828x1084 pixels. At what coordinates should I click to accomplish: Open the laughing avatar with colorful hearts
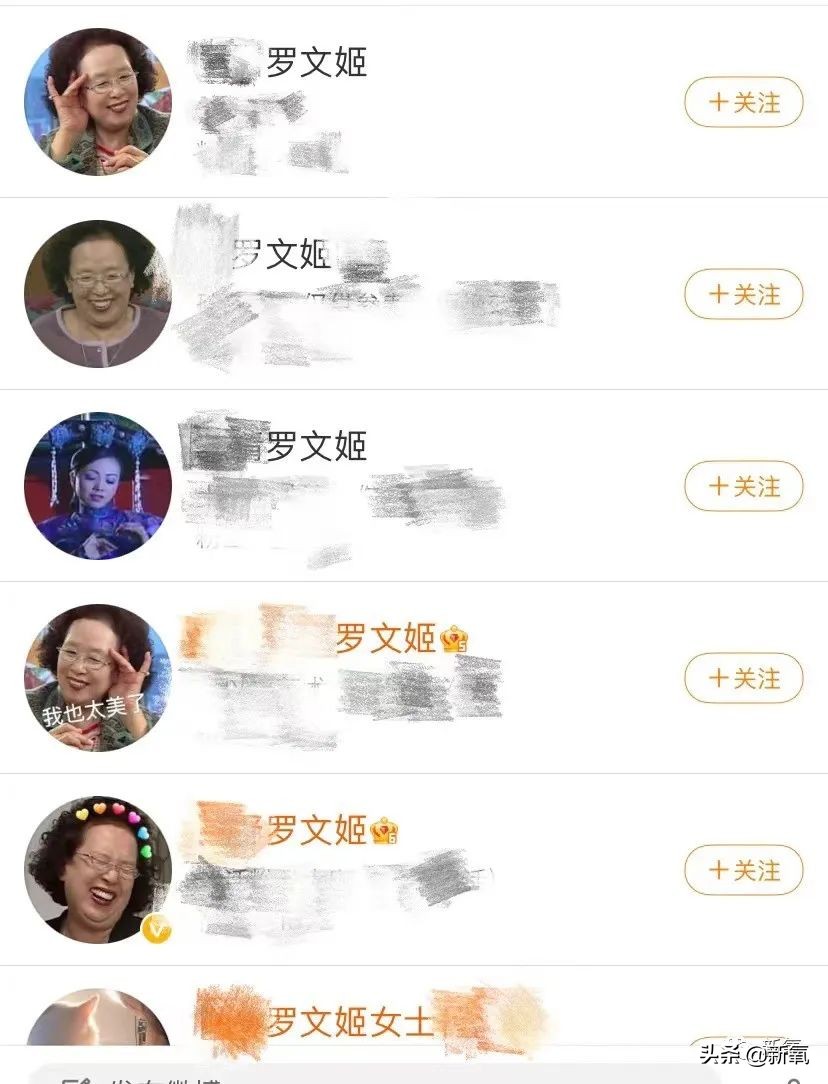pyautogui.click(x=97, y=870)
